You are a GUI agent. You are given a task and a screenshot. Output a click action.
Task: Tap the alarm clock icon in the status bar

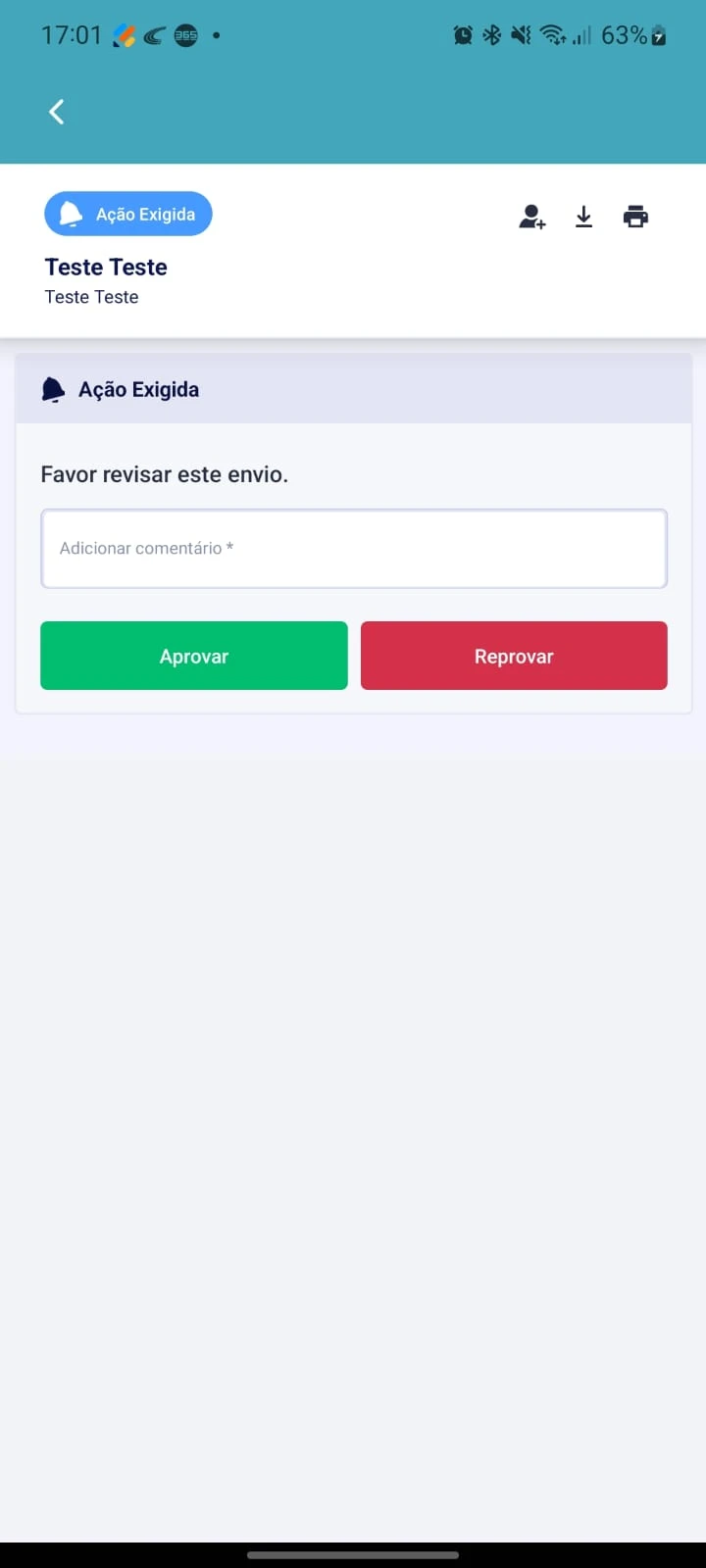point(463,34)
